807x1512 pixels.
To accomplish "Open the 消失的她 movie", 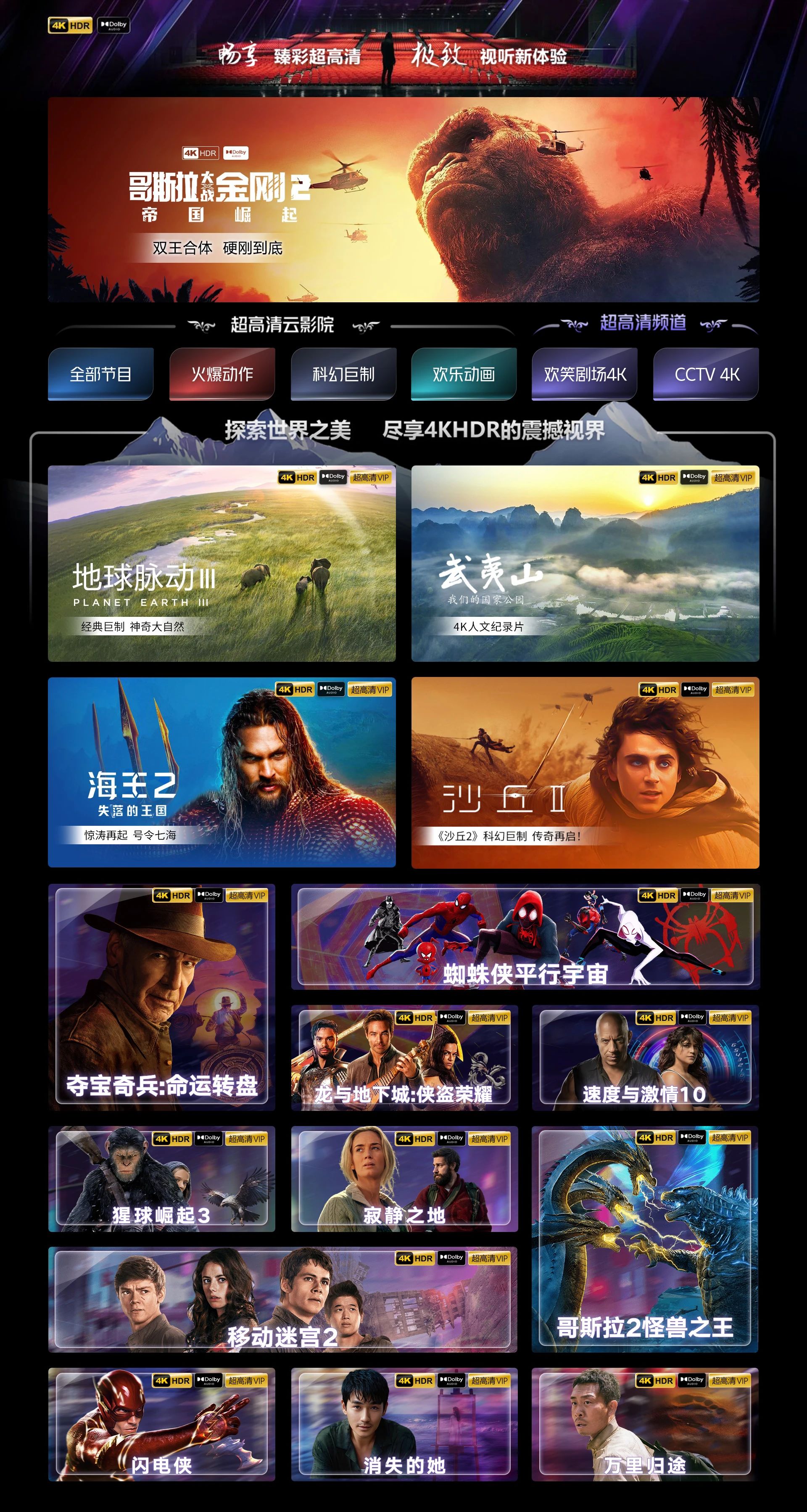I will pos(404,1424).
